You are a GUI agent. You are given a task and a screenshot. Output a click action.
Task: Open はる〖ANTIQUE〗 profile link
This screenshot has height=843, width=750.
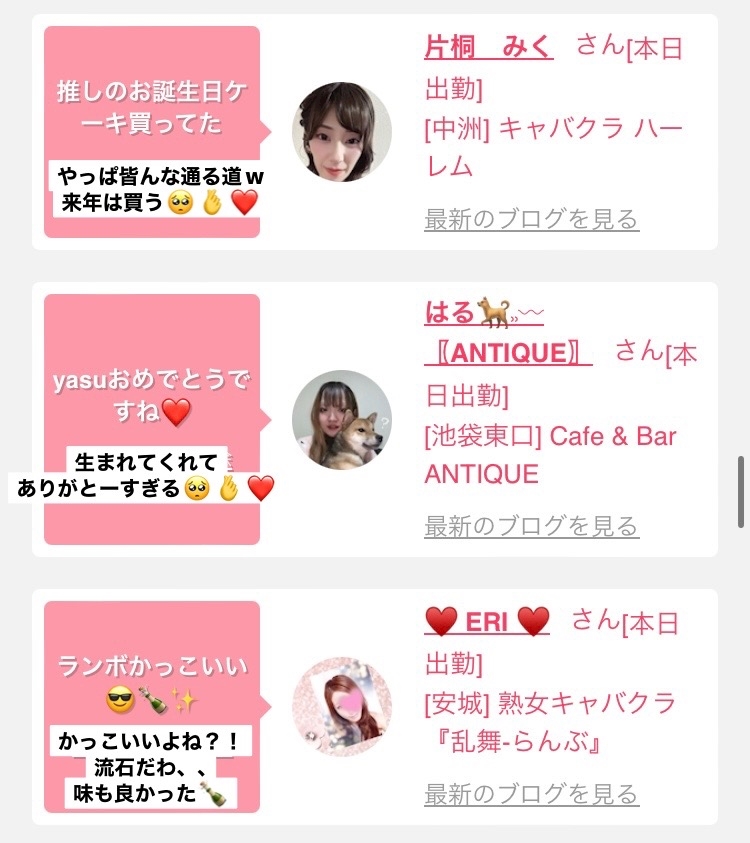508,333
